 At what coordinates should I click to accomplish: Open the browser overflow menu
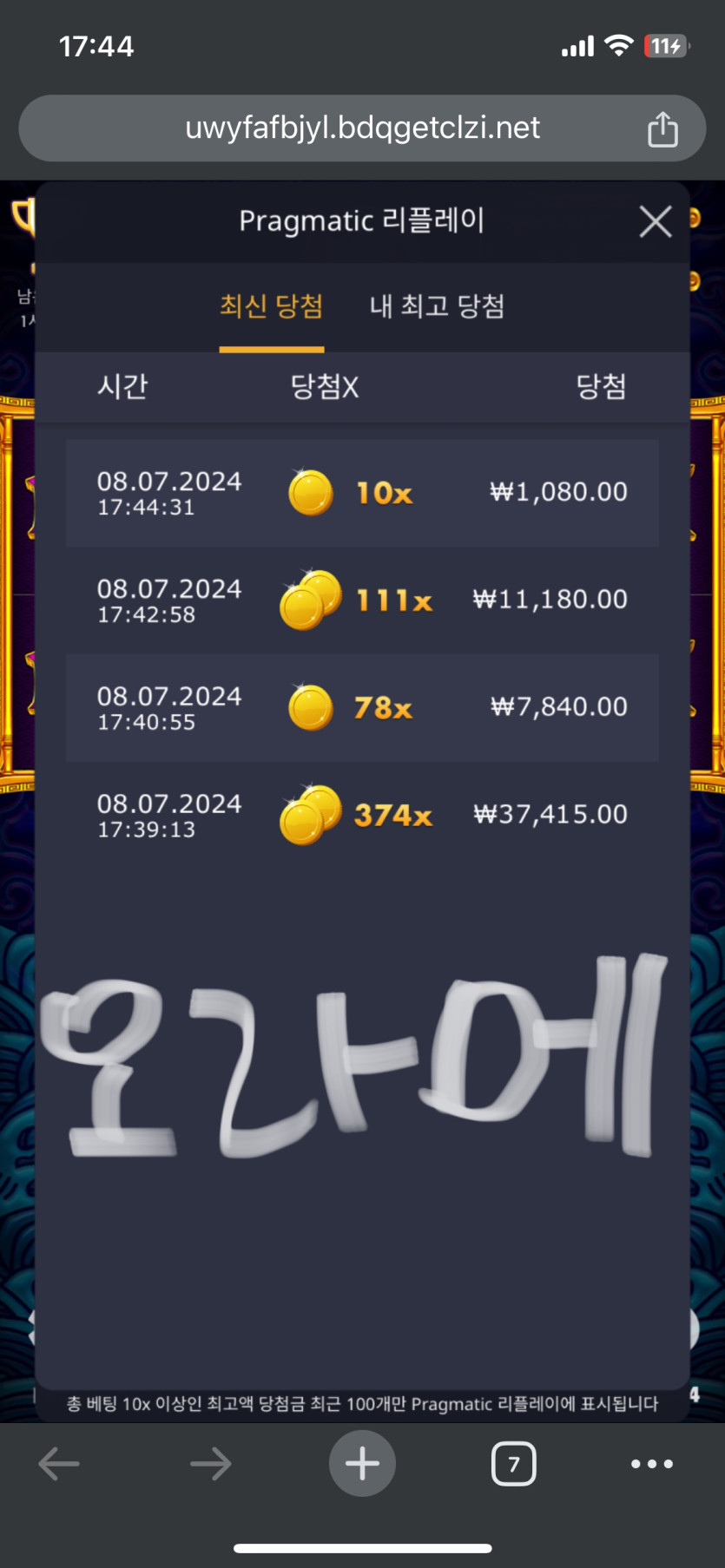(652, 1464)
